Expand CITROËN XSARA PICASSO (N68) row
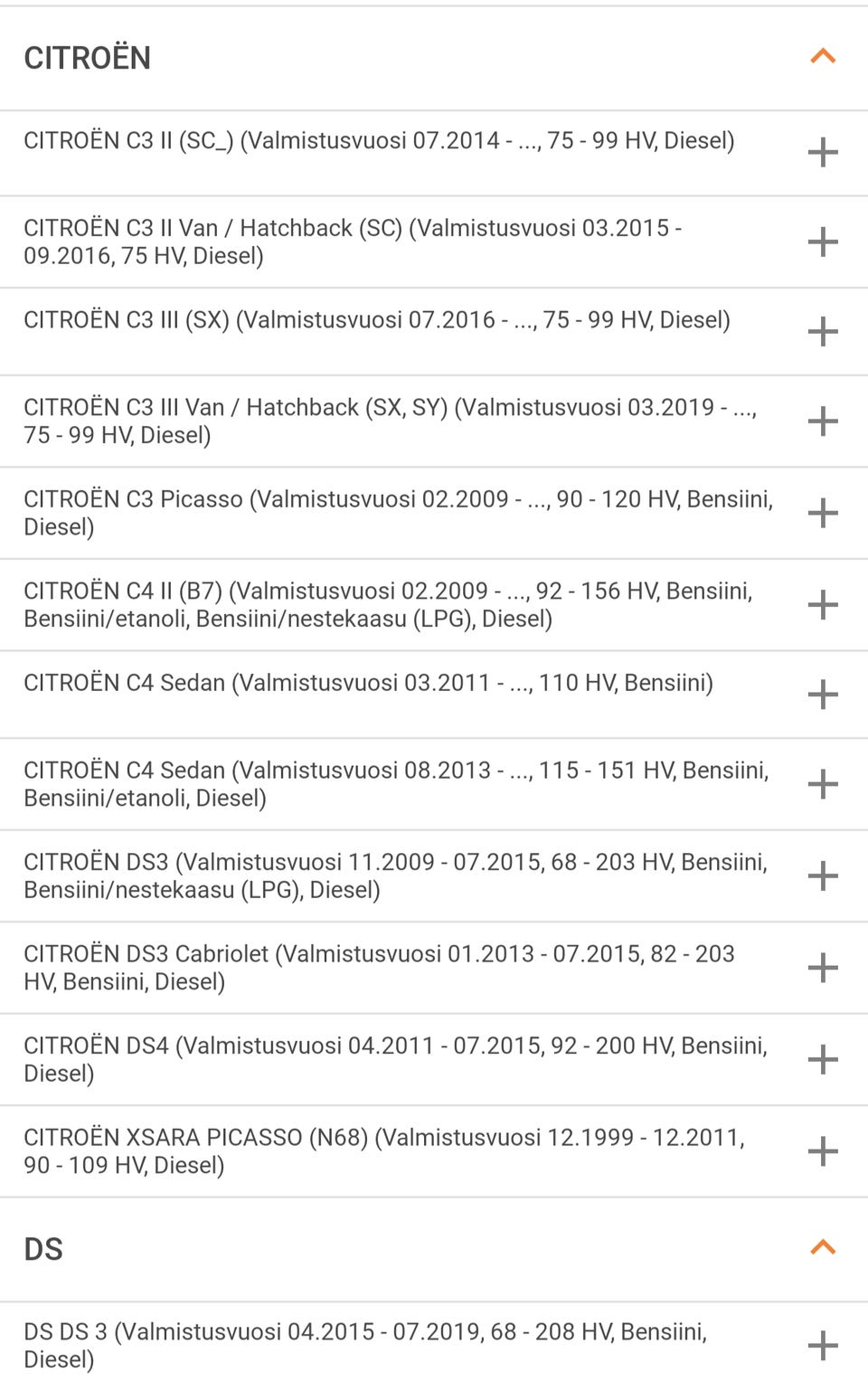Image resolution: width=868 pixels, height=1382 pixels. [x=822, y=1151]
